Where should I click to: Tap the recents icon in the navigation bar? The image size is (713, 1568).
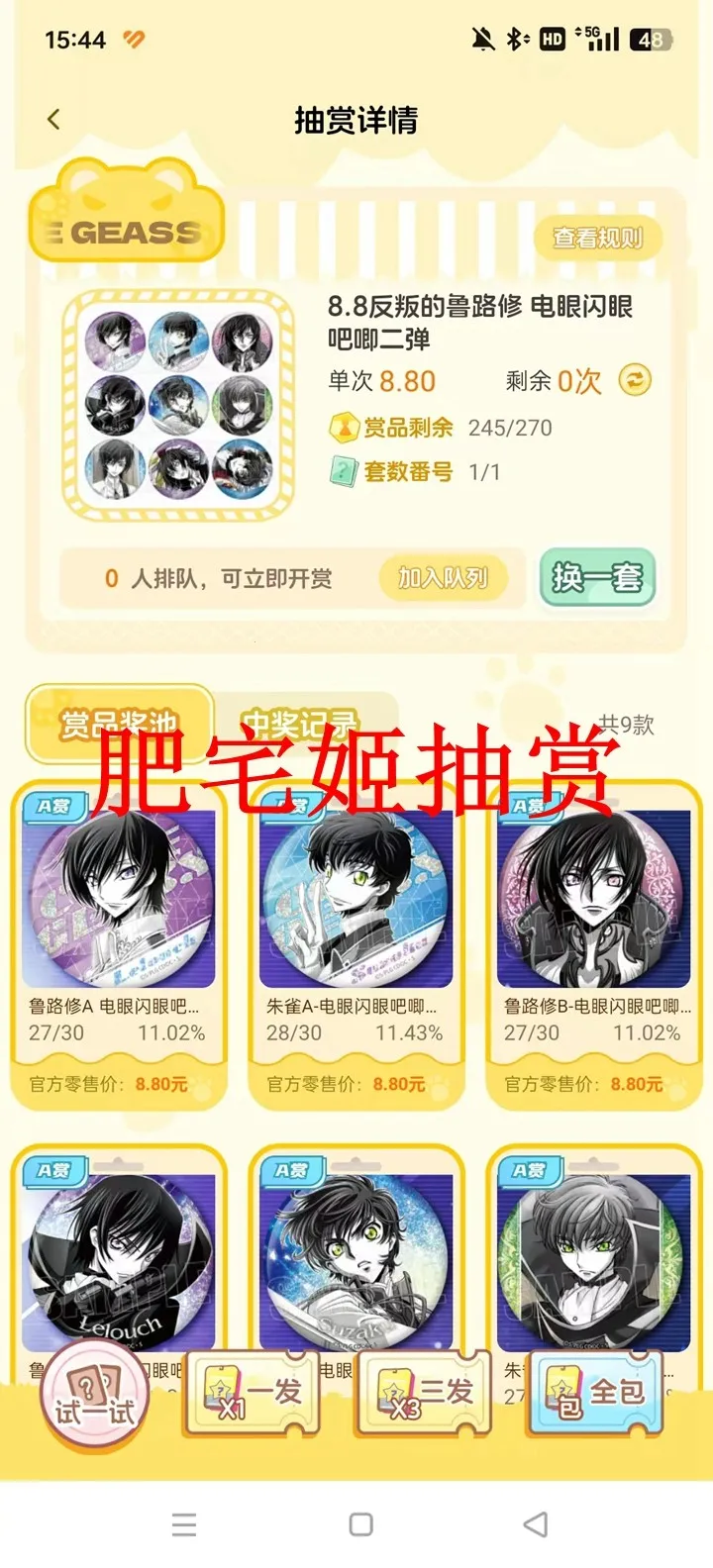183,1524
